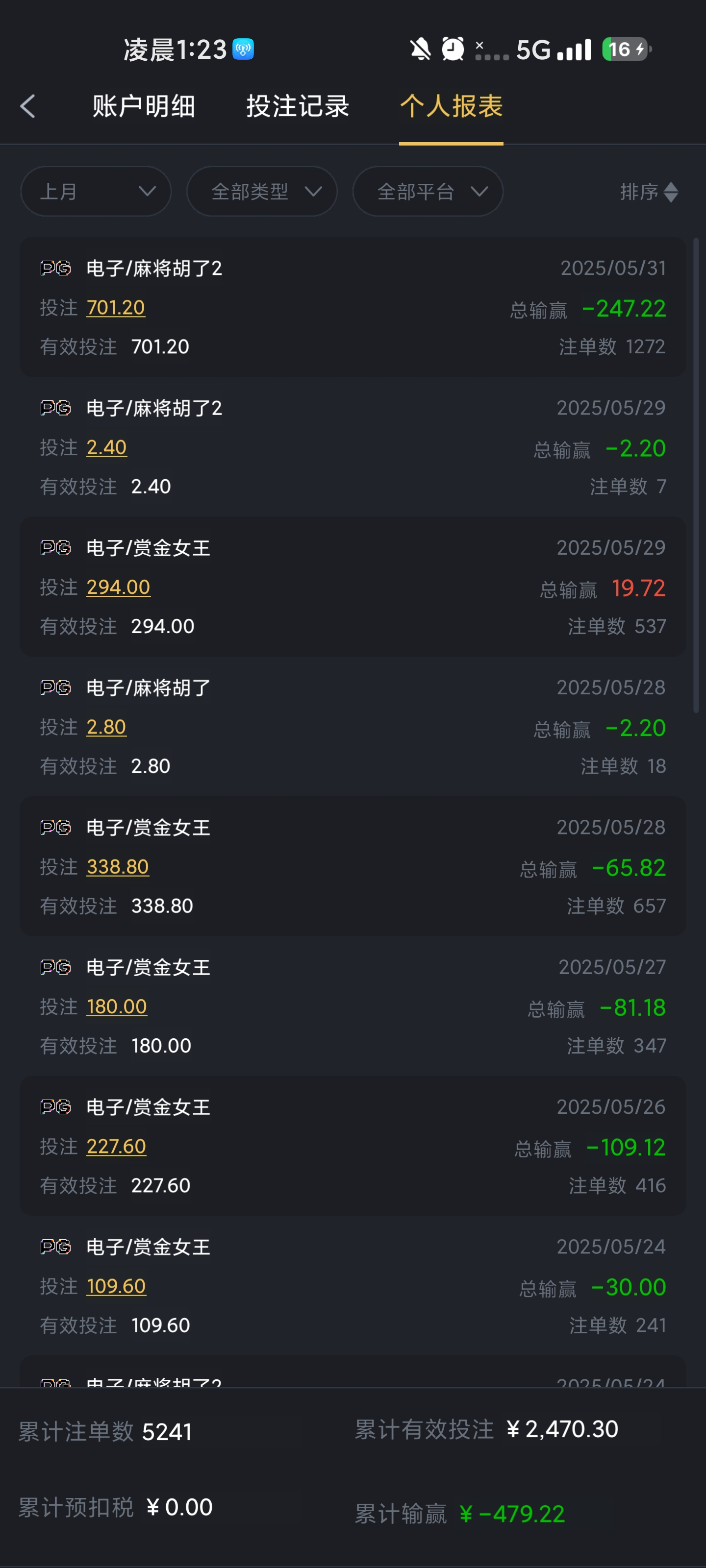Select the 个人报表 tab
Viewport: 706px width, 1568px height.
click(451, 106)
